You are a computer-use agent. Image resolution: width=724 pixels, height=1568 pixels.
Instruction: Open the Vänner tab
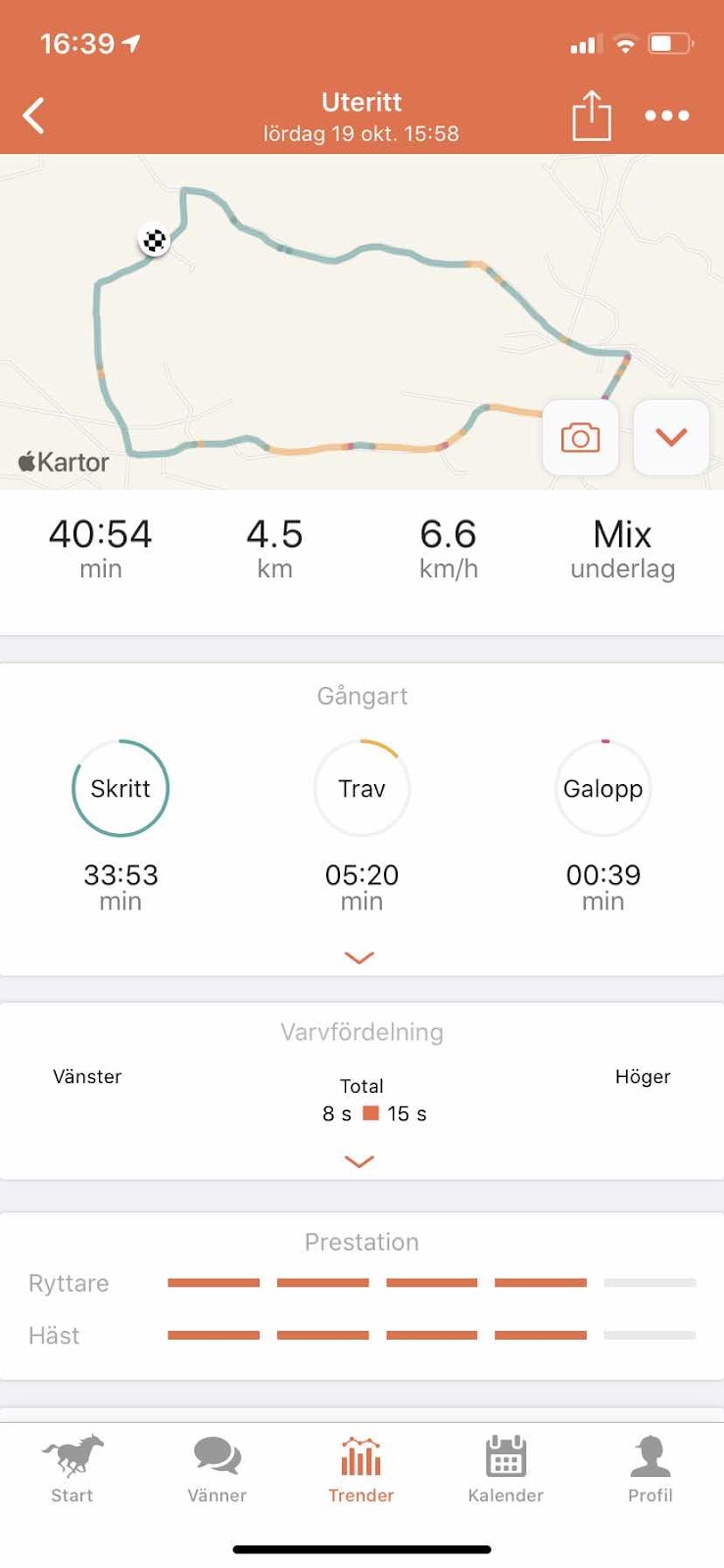click(x=217, y=1469)
